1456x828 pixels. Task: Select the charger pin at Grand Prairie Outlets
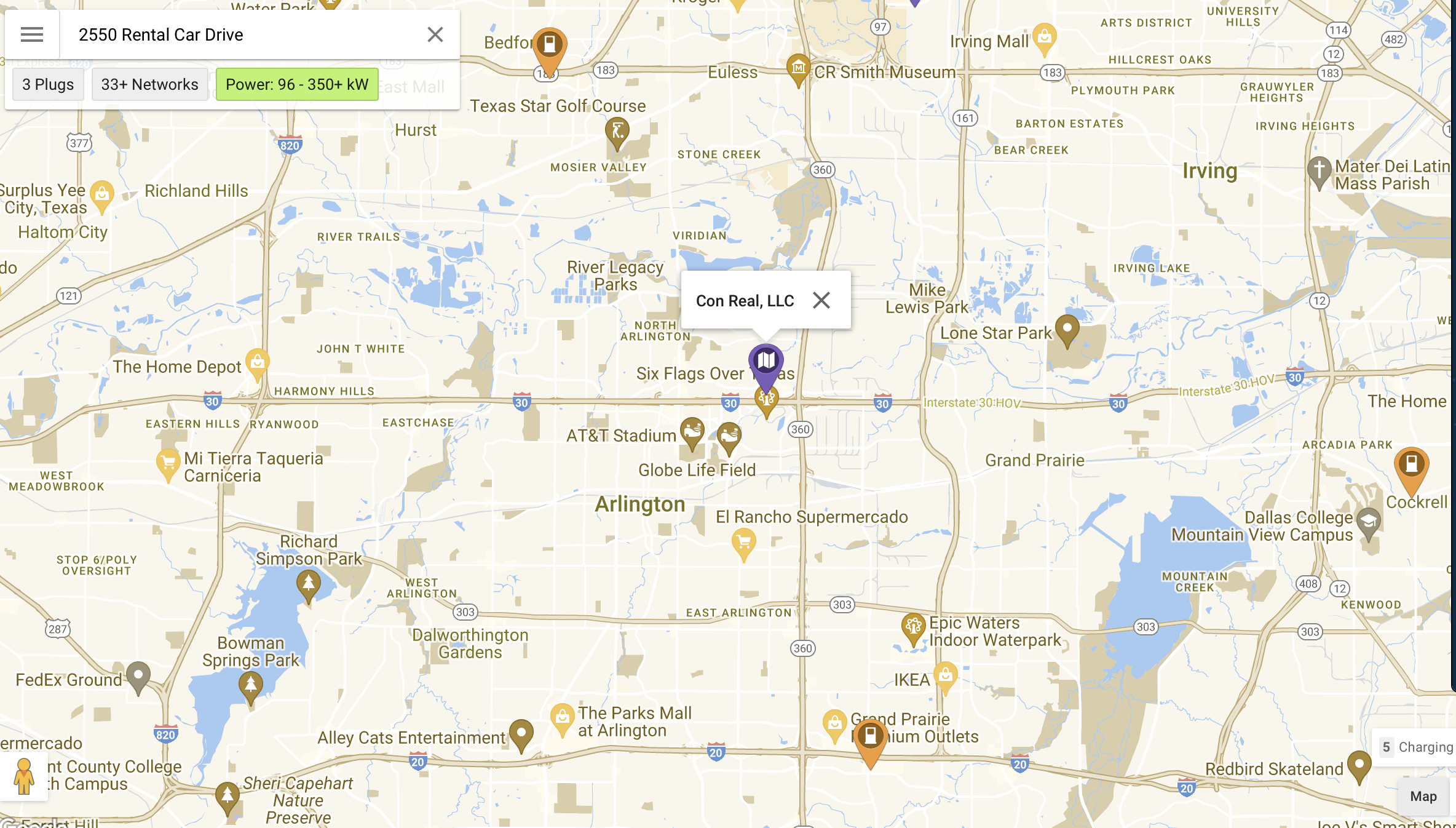click(870, 742)
